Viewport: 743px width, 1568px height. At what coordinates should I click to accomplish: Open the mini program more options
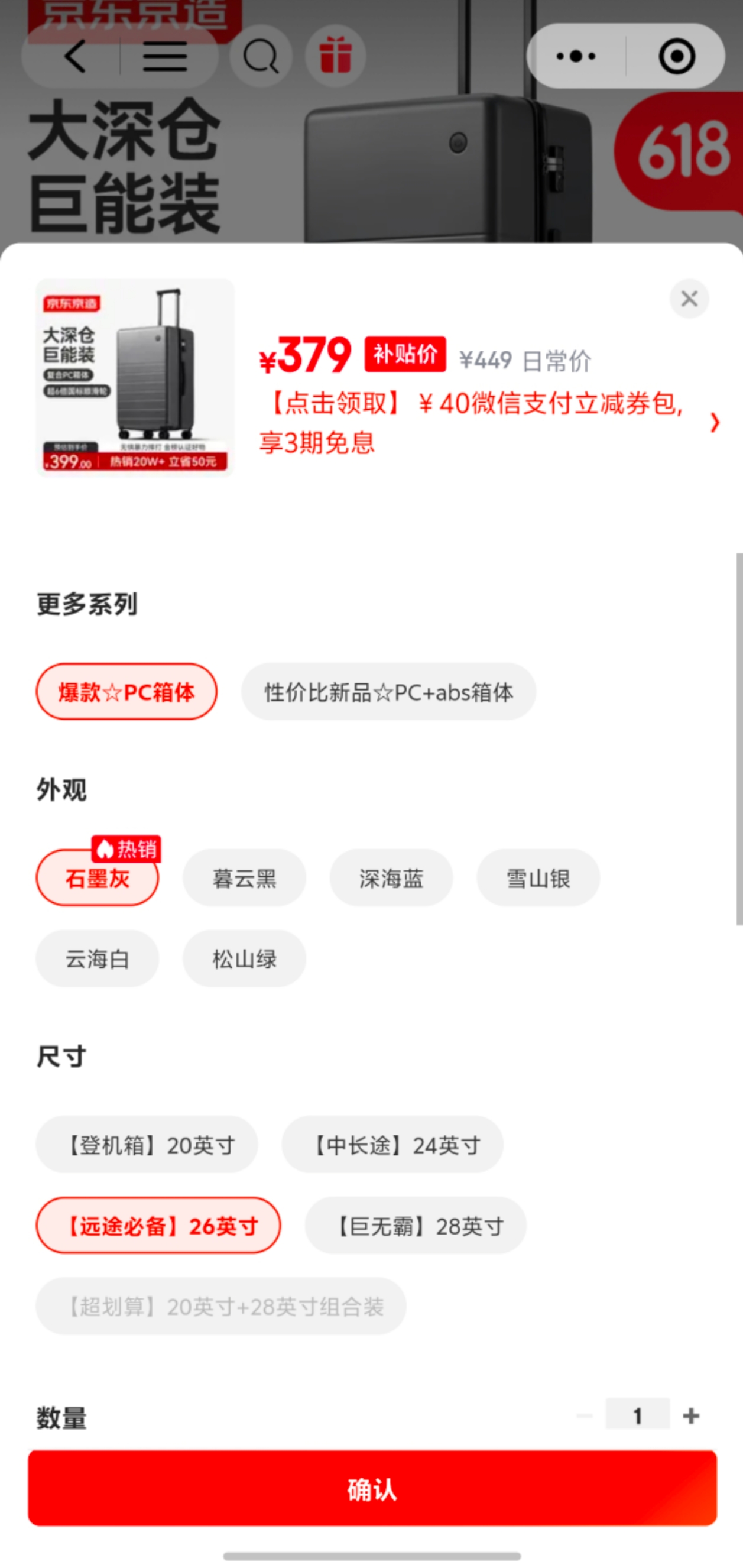[576, 56]
